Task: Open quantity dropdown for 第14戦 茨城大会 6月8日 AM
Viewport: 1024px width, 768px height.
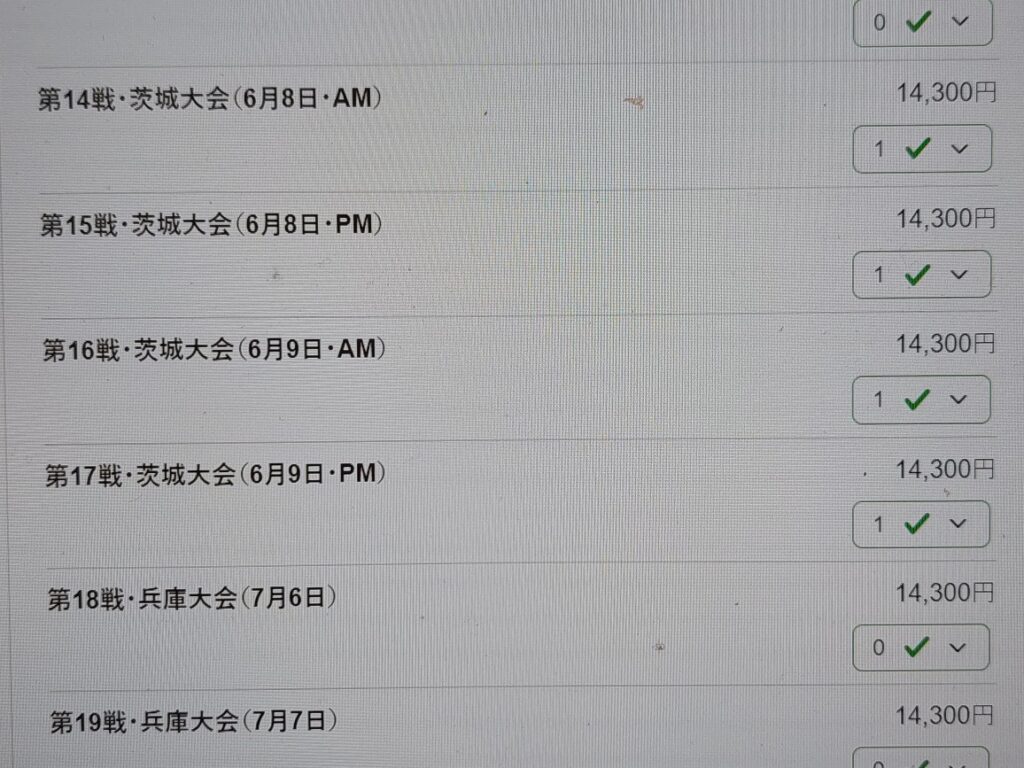Action: 922,149
